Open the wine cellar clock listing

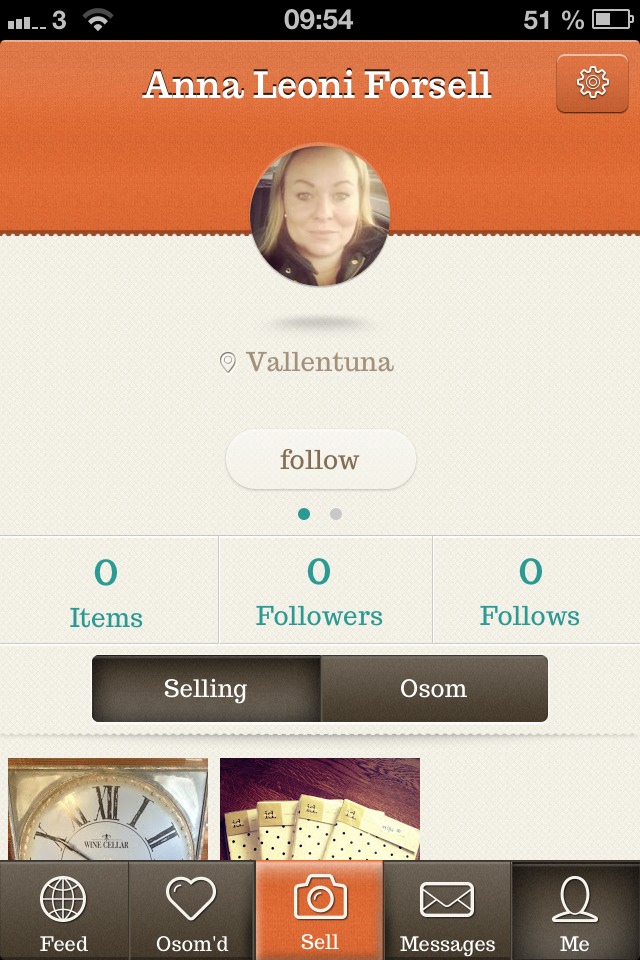pos(108,810)
